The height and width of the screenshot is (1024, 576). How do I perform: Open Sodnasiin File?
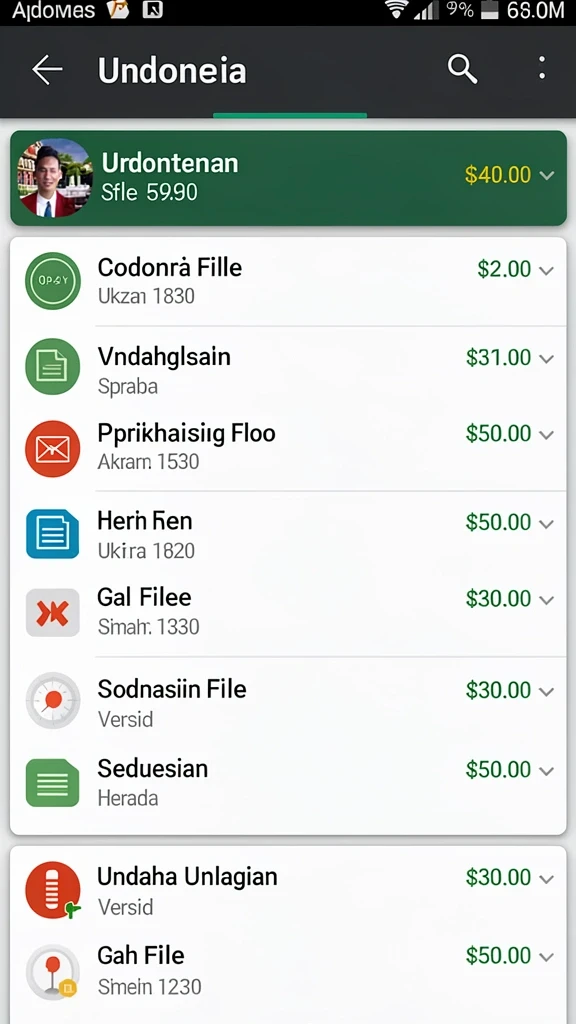288,702
